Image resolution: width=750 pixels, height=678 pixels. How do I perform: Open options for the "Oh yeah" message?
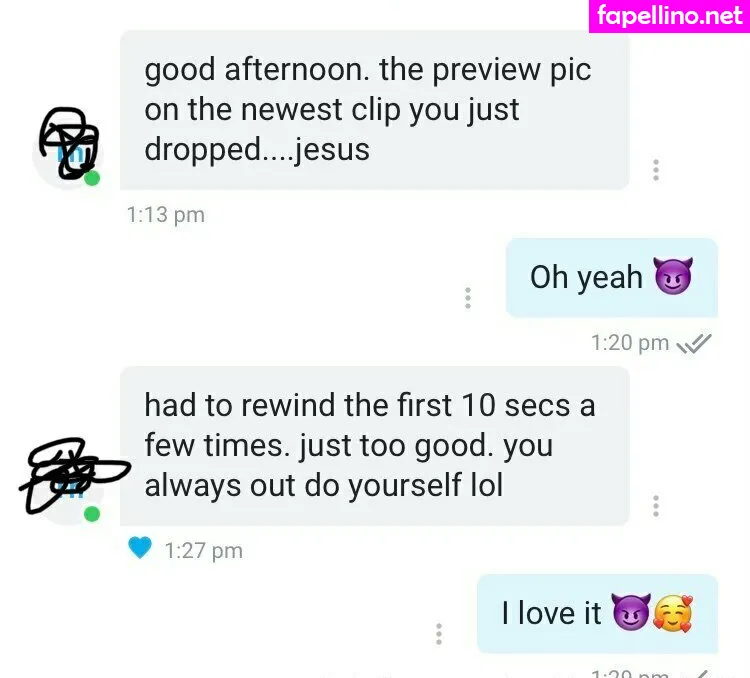(x=467, y=297)
